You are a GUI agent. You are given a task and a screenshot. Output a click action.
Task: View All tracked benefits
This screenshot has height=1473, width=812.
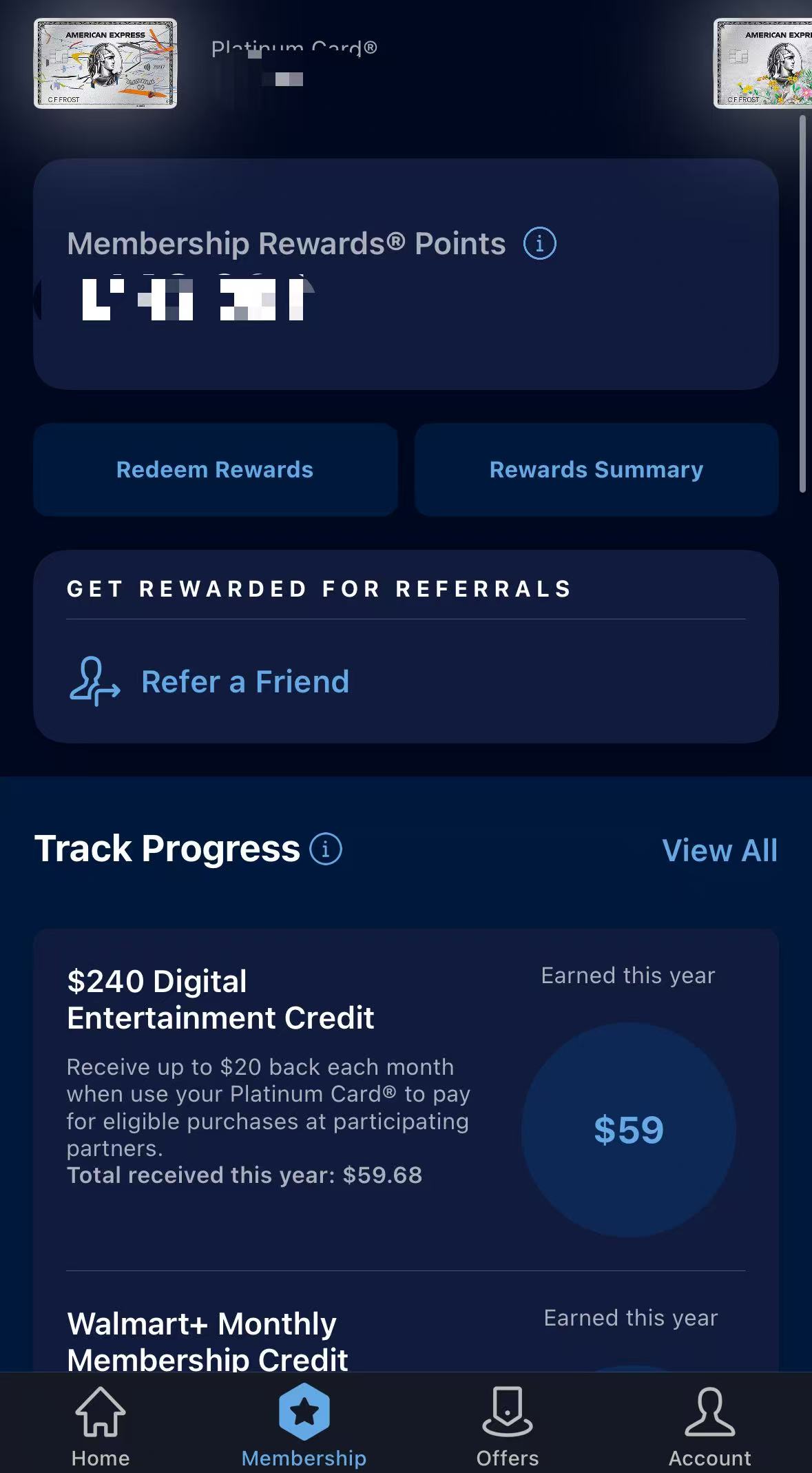719,850
